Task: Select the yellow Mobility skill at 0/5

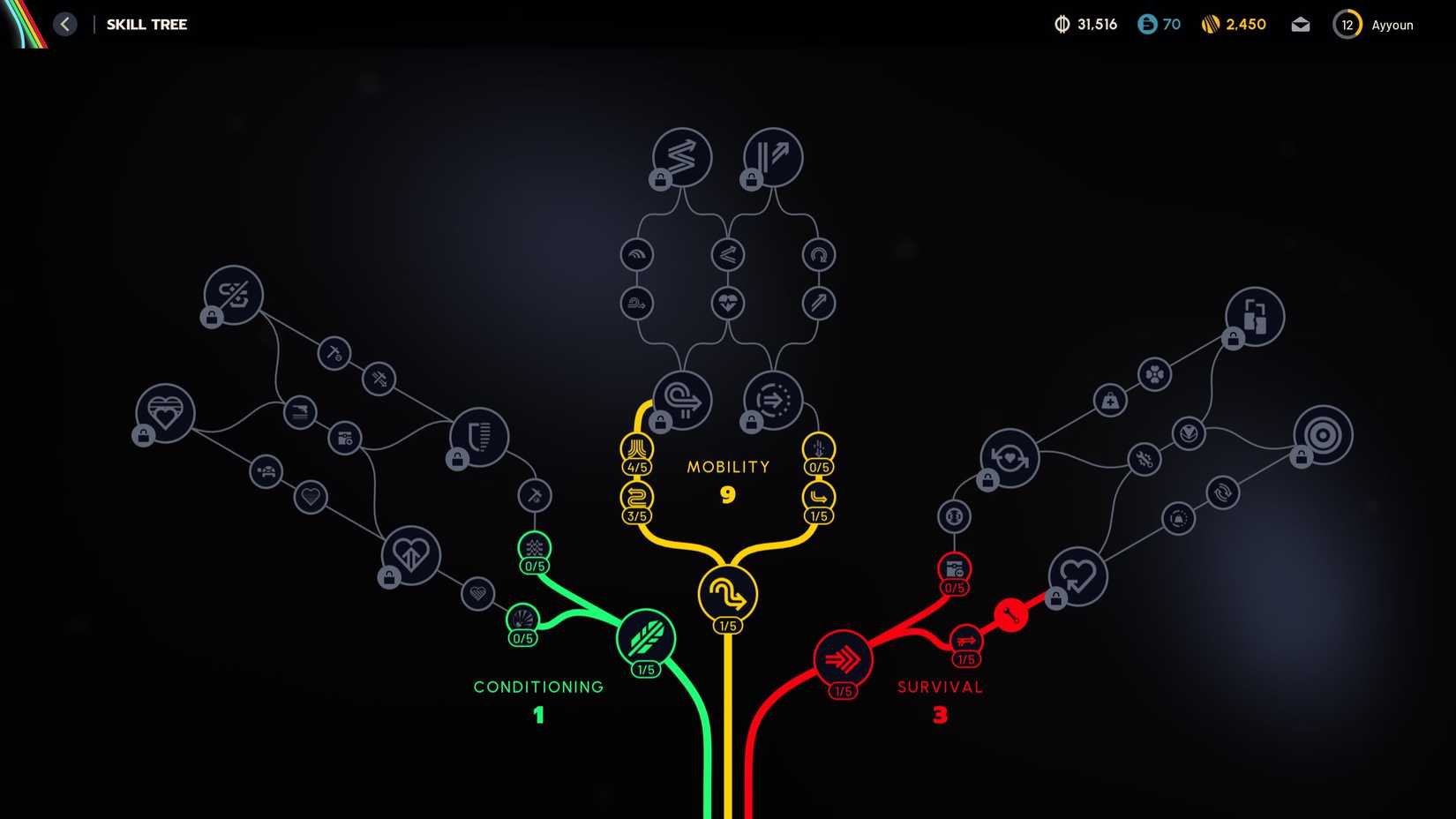Action: pos(819,450)
